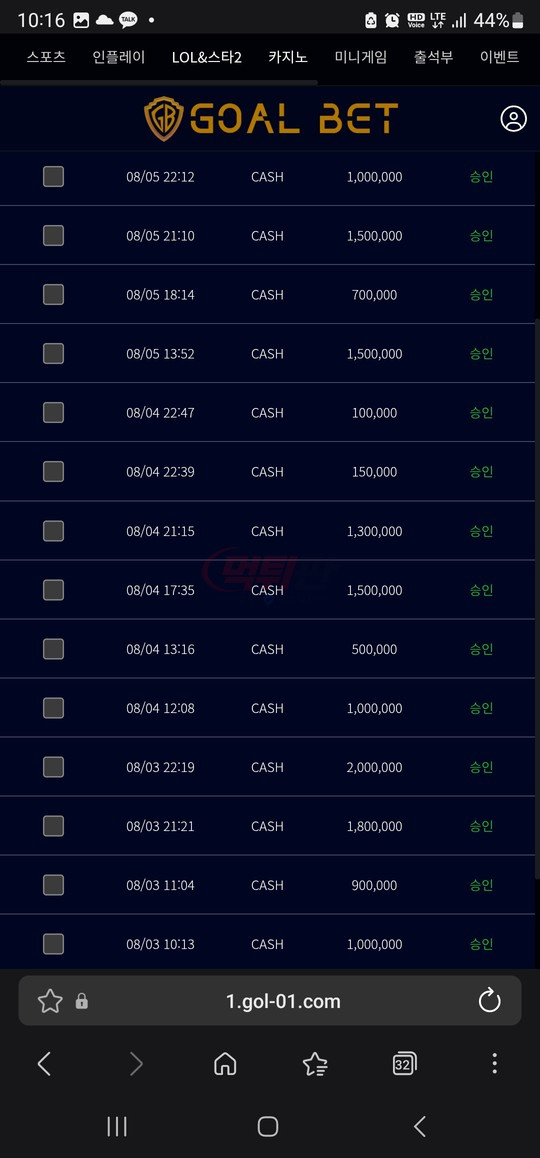Select the checkbox for 08/03 10:13
Image resolution: width=540 pixels, height=1158 pixels.
pos(53,944)
